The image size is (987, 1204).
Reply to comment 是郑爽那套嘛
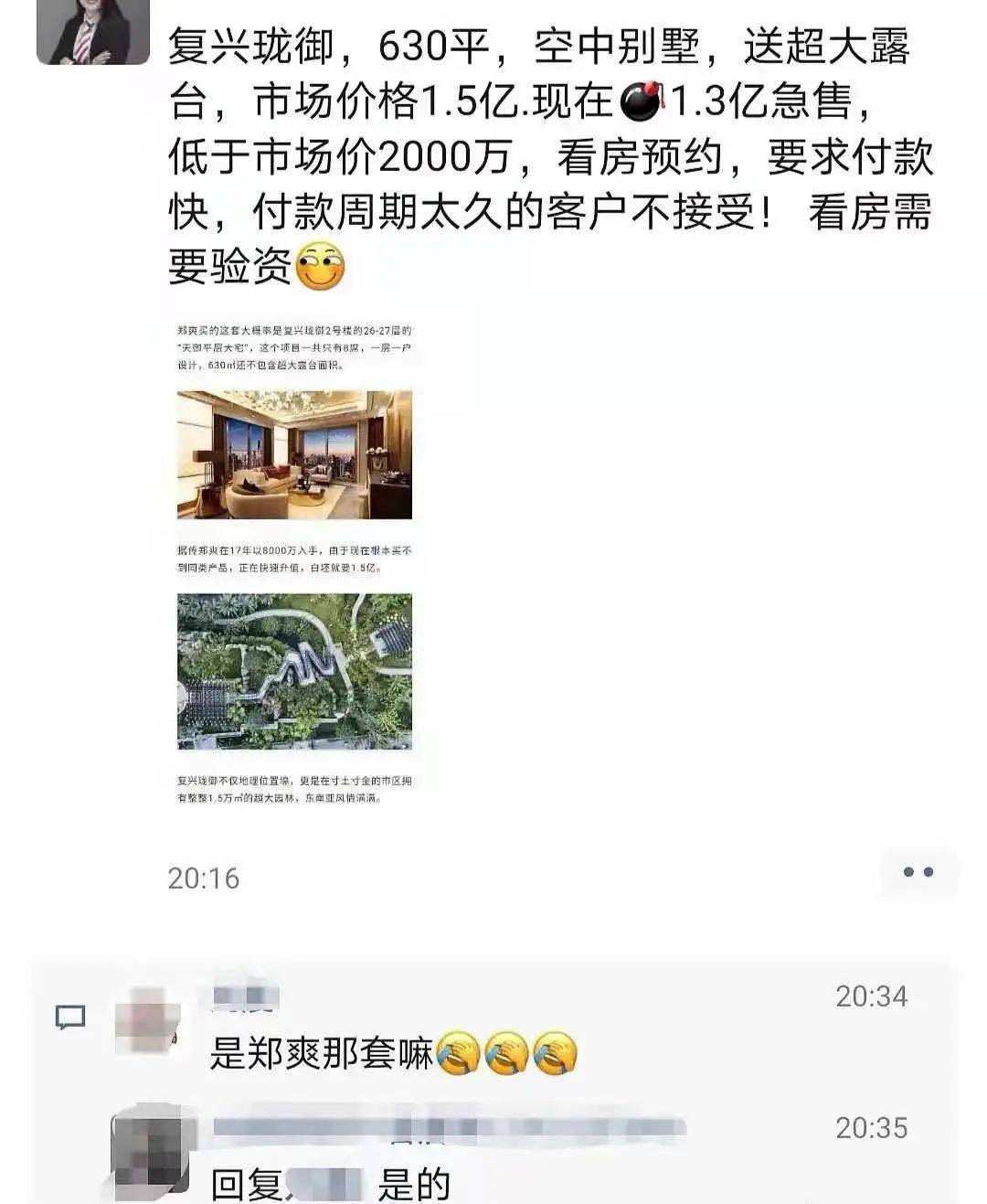tap(322, 1054)
